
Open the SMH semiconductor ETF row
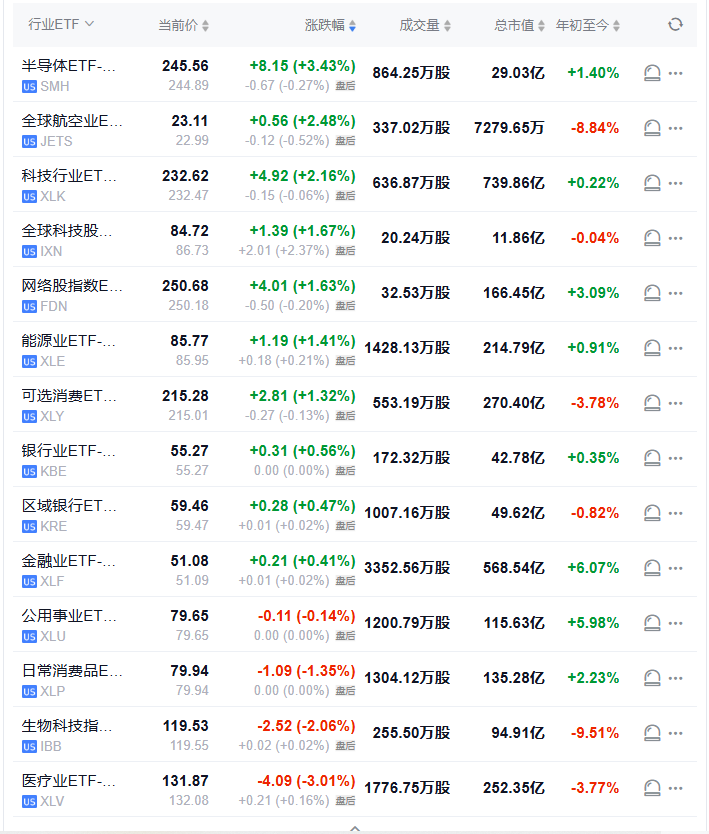coord(70,66)
